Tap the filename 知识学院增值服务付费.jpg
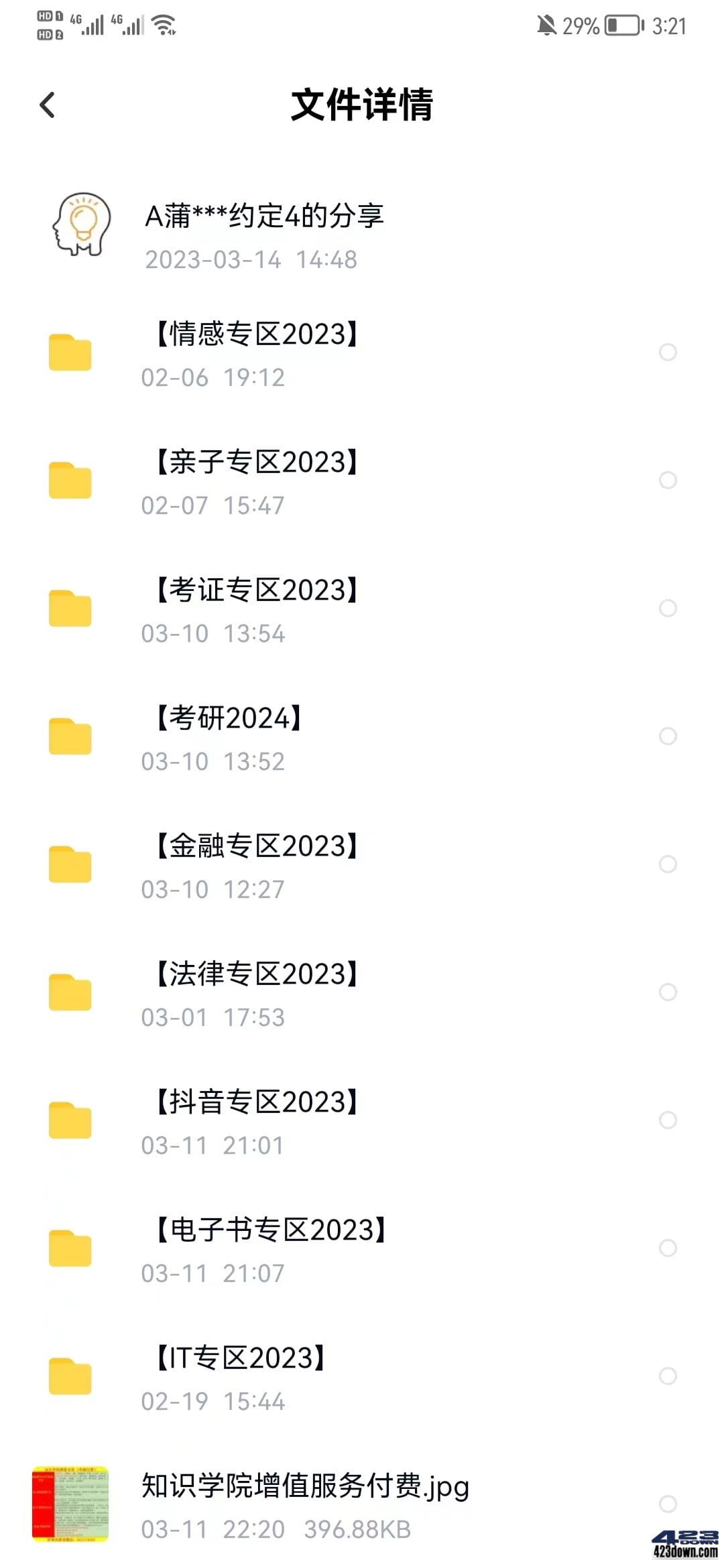 pyautogui.click(x=305, y=1486)
